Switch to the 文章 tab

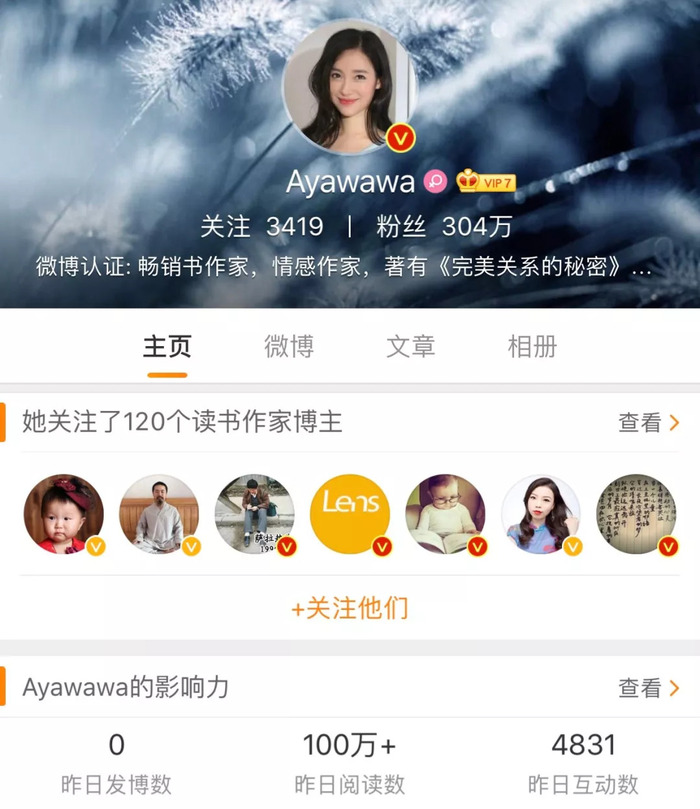(411, 347)
